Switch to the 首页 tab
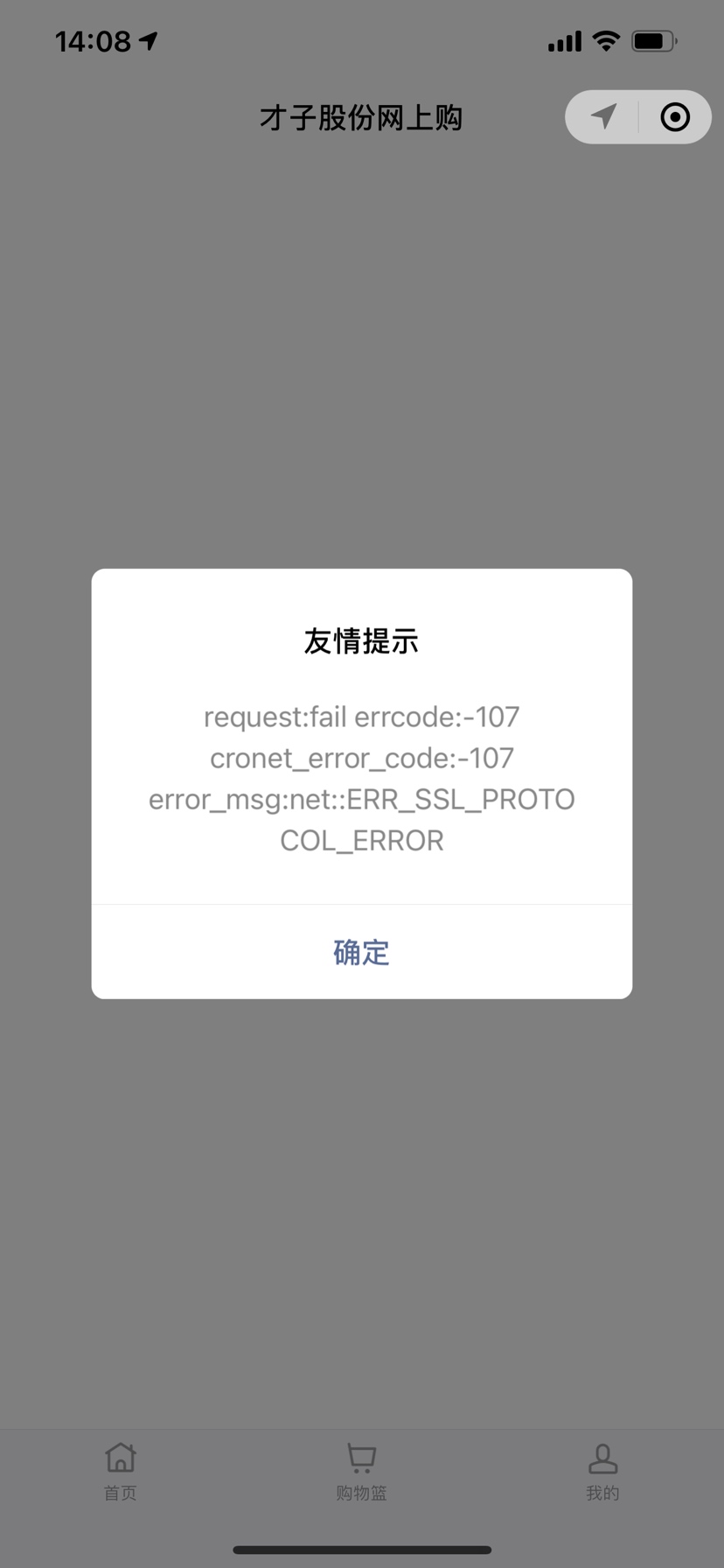The image size is (724, 1568). 121,1472
